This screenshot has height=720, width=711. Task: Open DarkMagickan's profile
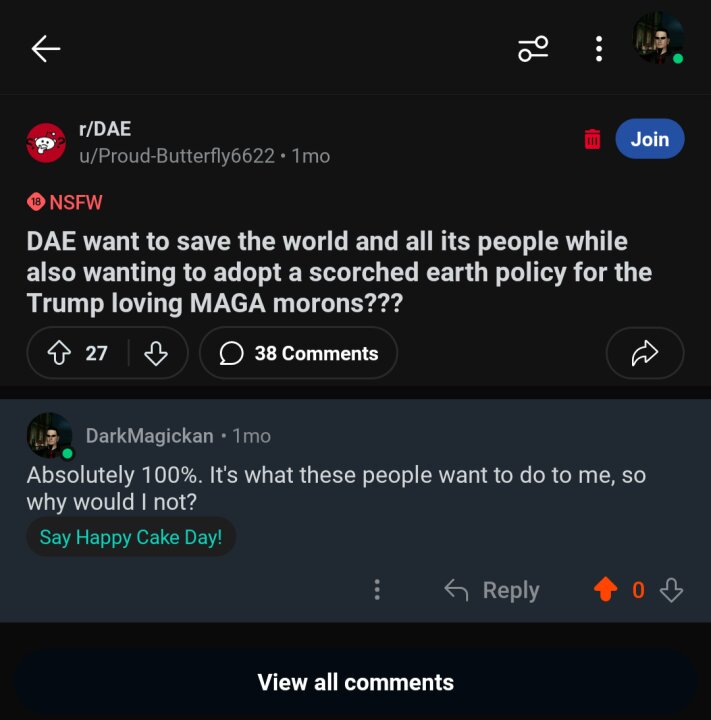pyautogui.click(x=149, y=436)
